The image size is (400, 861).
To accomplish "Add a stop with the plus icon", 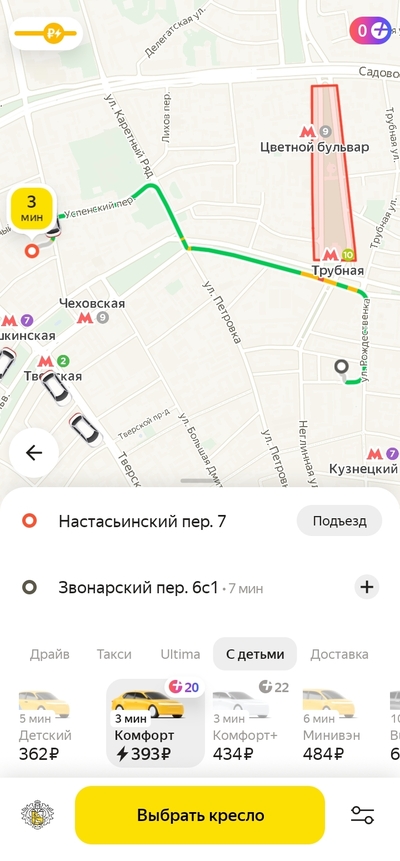I will [x=366, y=587].
